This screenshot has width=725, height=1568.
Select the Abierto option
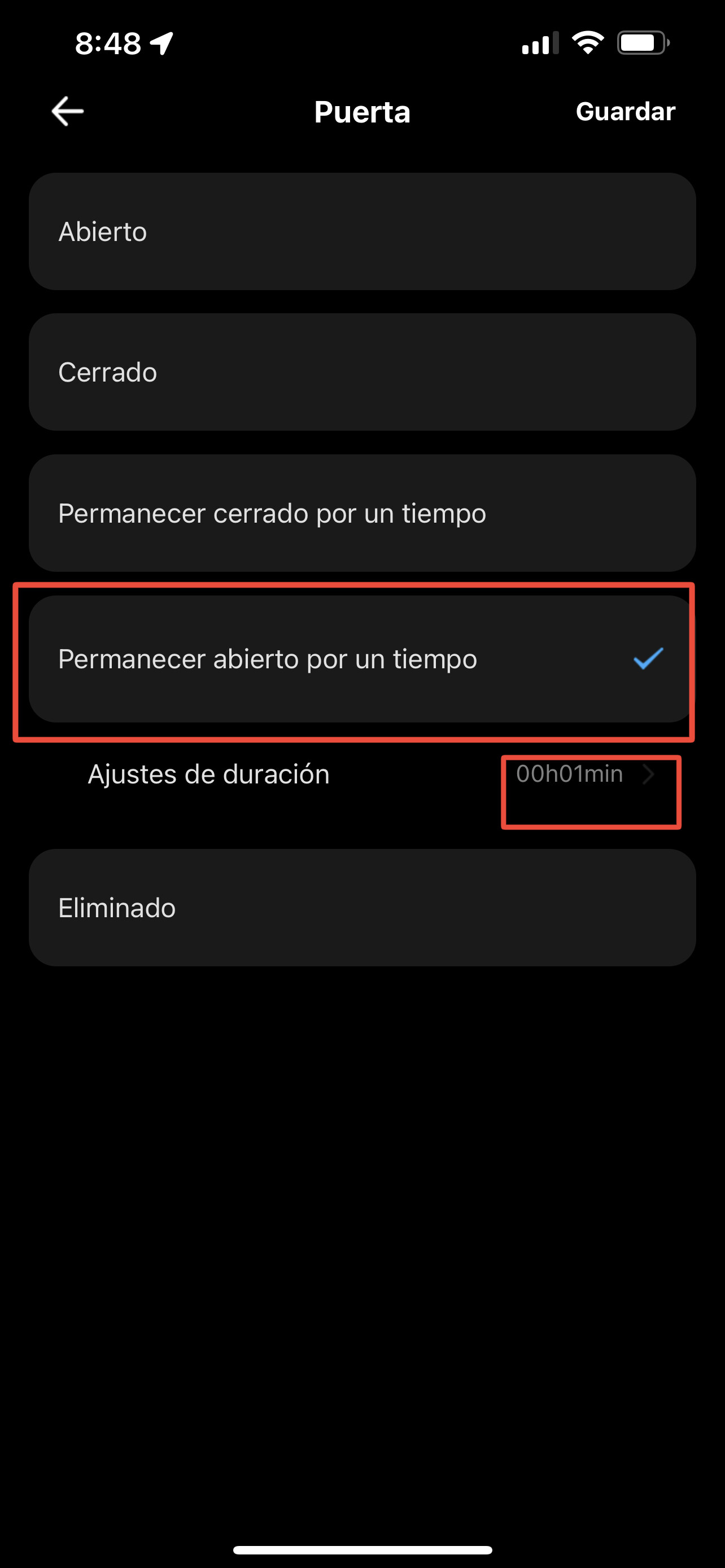pyautogui.click(x=362, y=231)
